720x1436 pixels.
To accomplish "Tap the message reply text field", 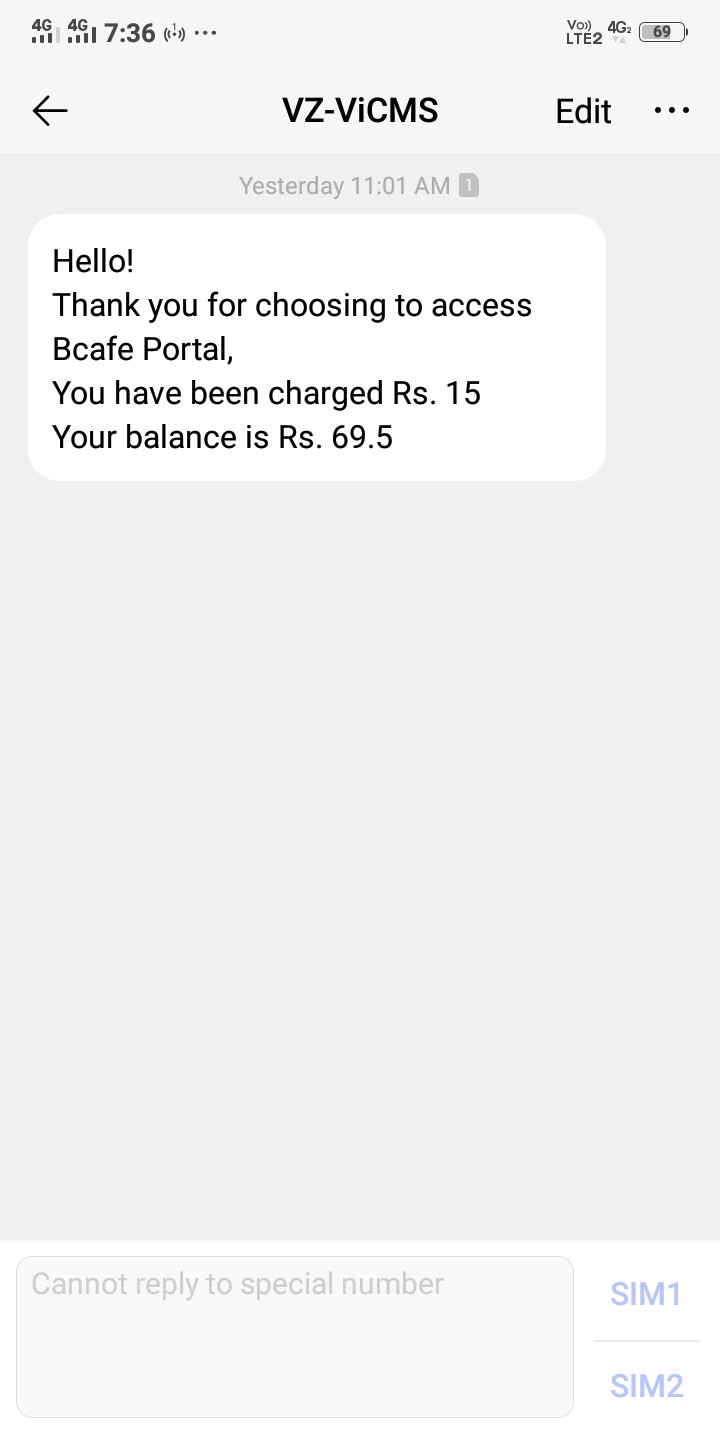I will click(x=295, y=1336).
